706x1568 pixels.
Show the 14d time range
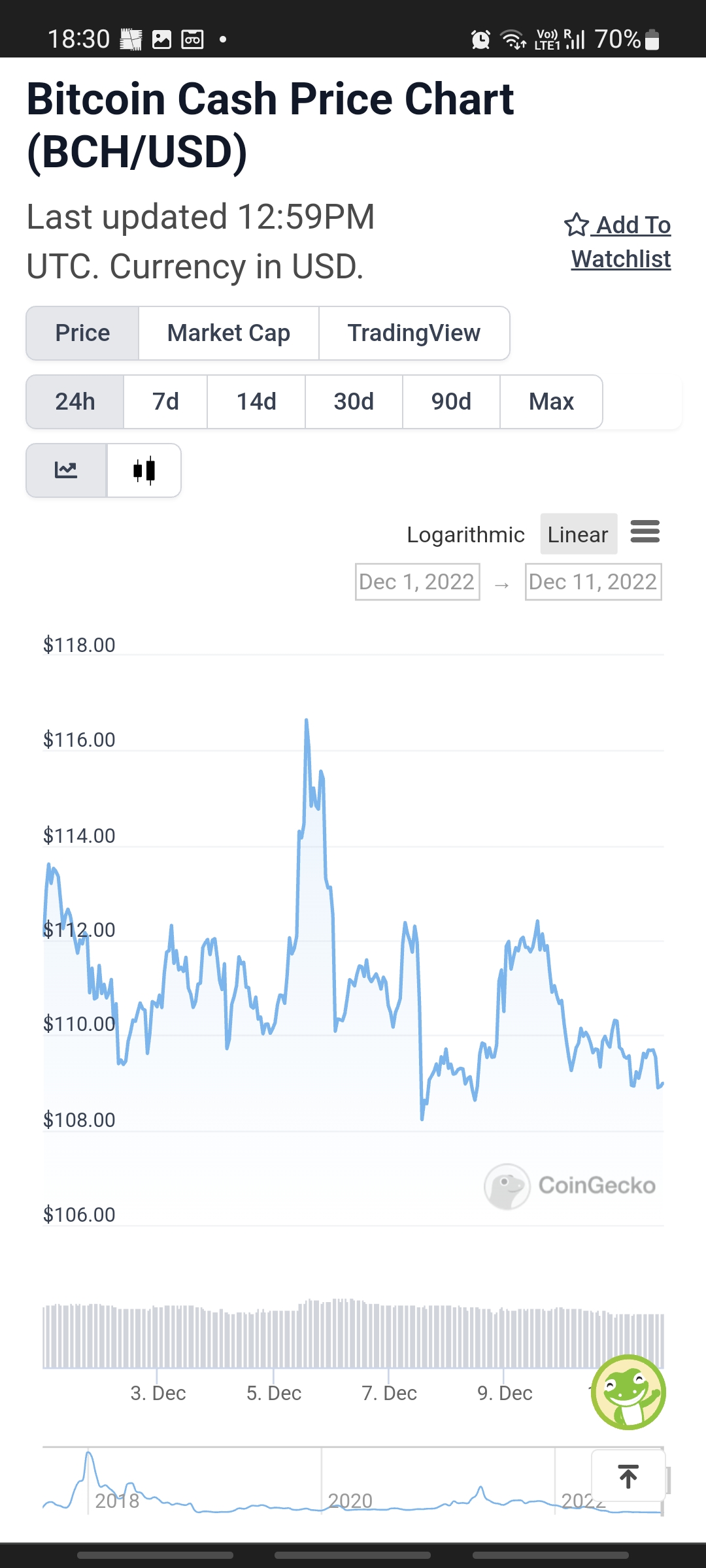click(256, 402)
